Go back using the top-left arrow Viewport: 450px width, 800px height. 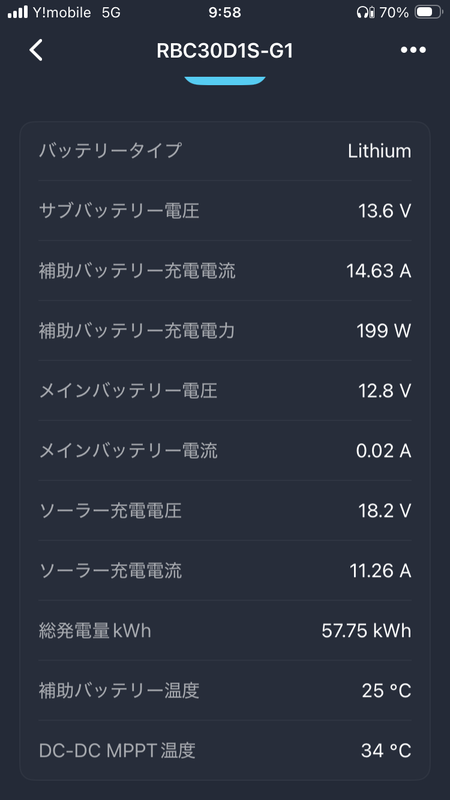[36, 51]
